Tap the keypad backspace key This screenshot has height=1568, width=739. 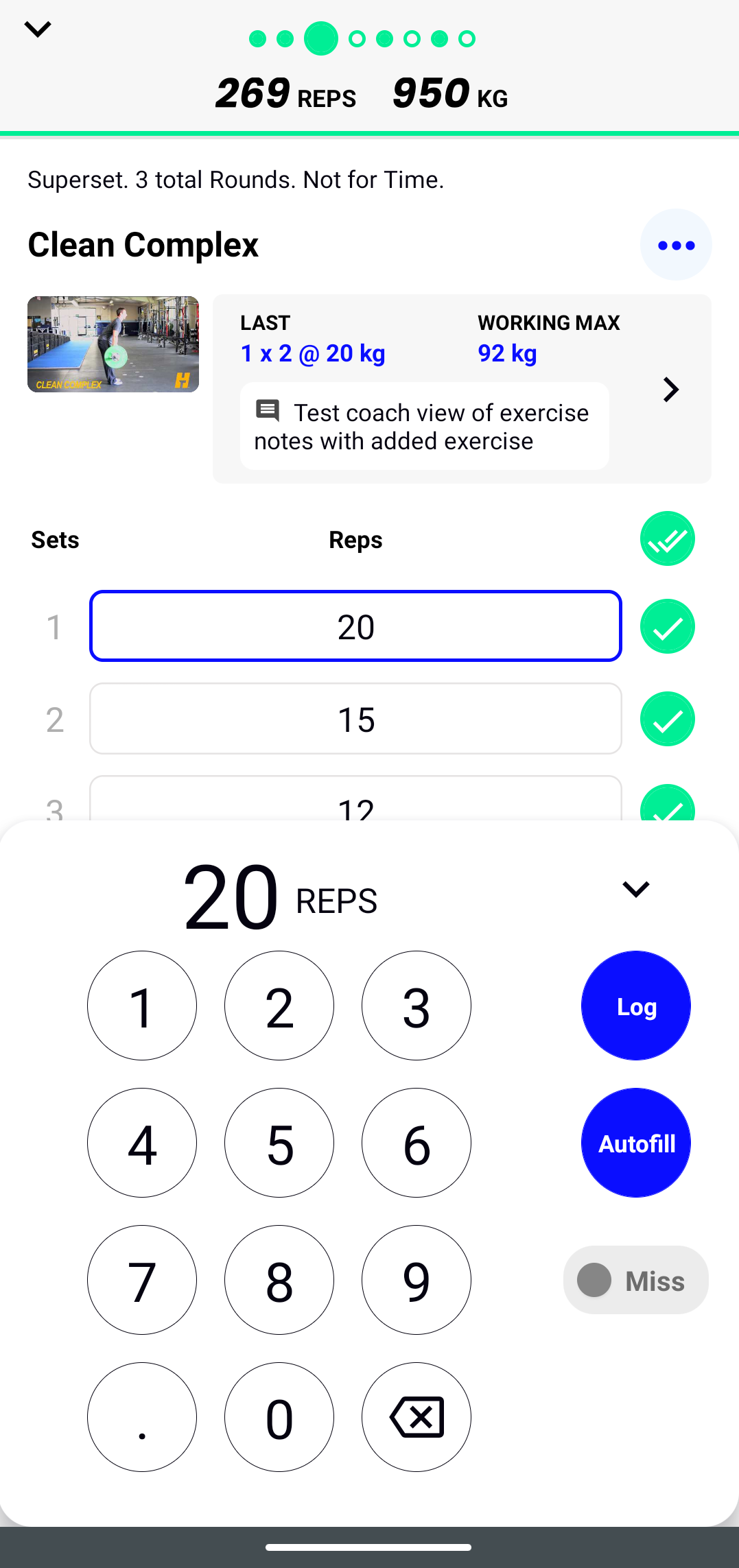pos(417,1417)
